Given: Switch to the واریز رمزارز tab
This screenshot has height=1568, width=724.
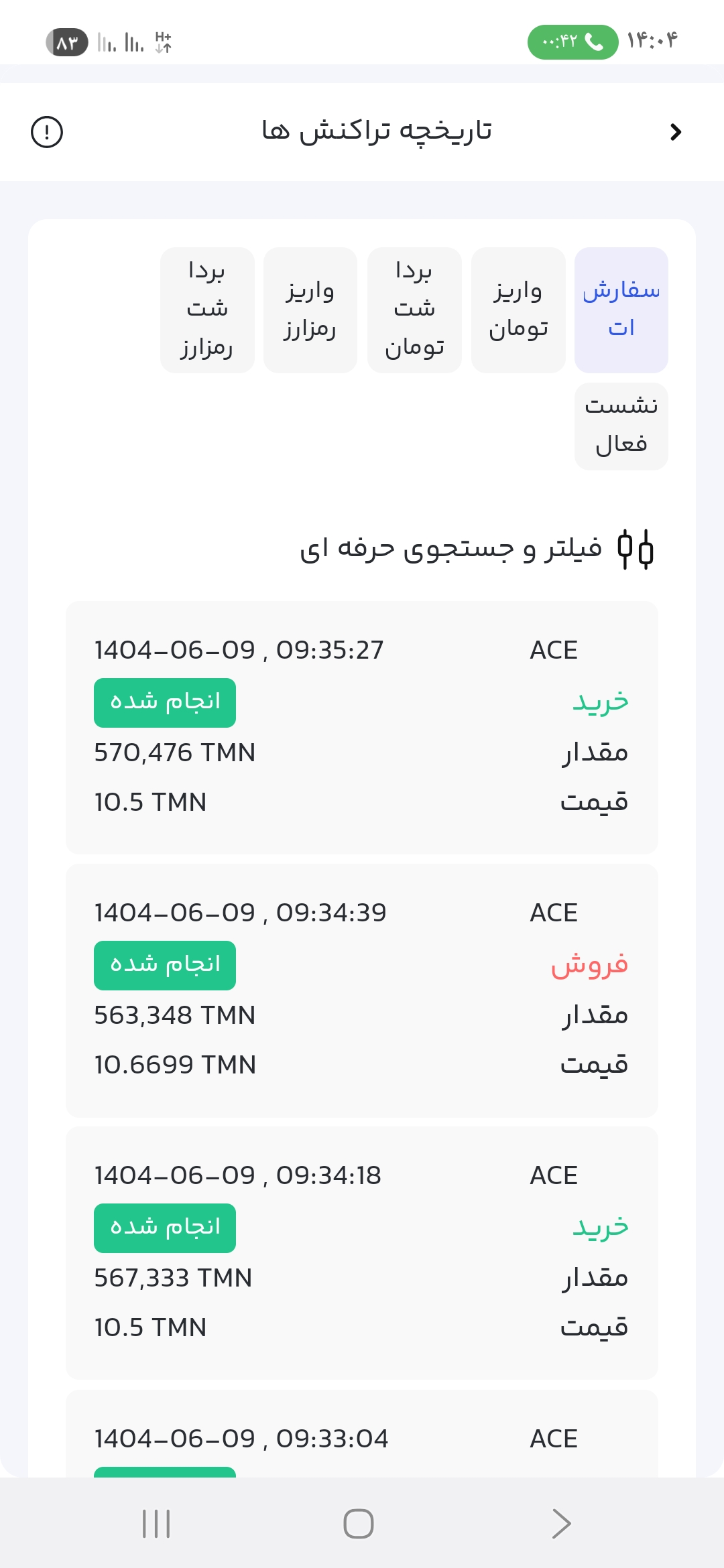Looking at the screenshot, I should 310,310.
